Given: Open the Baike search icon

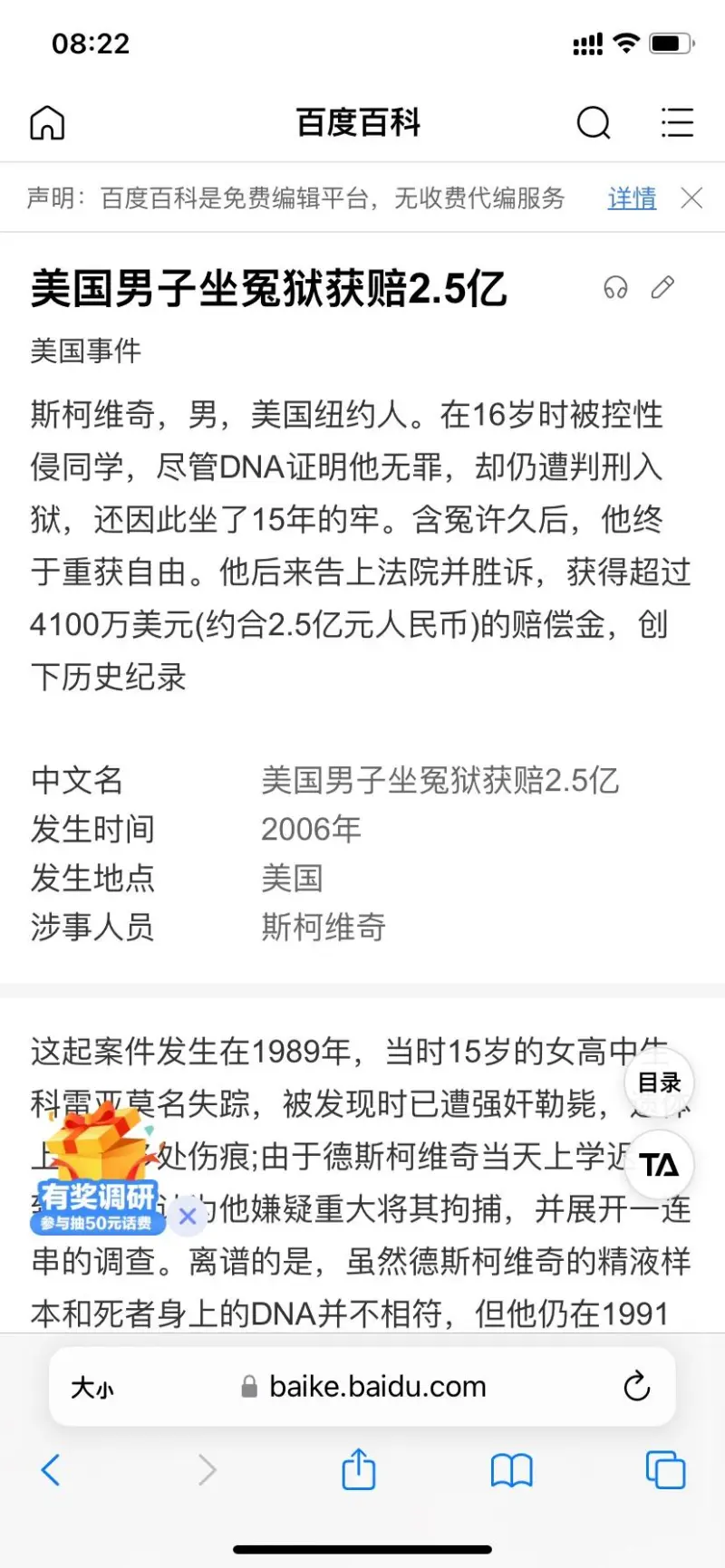Looking at the screenshot, I should 594,123.
